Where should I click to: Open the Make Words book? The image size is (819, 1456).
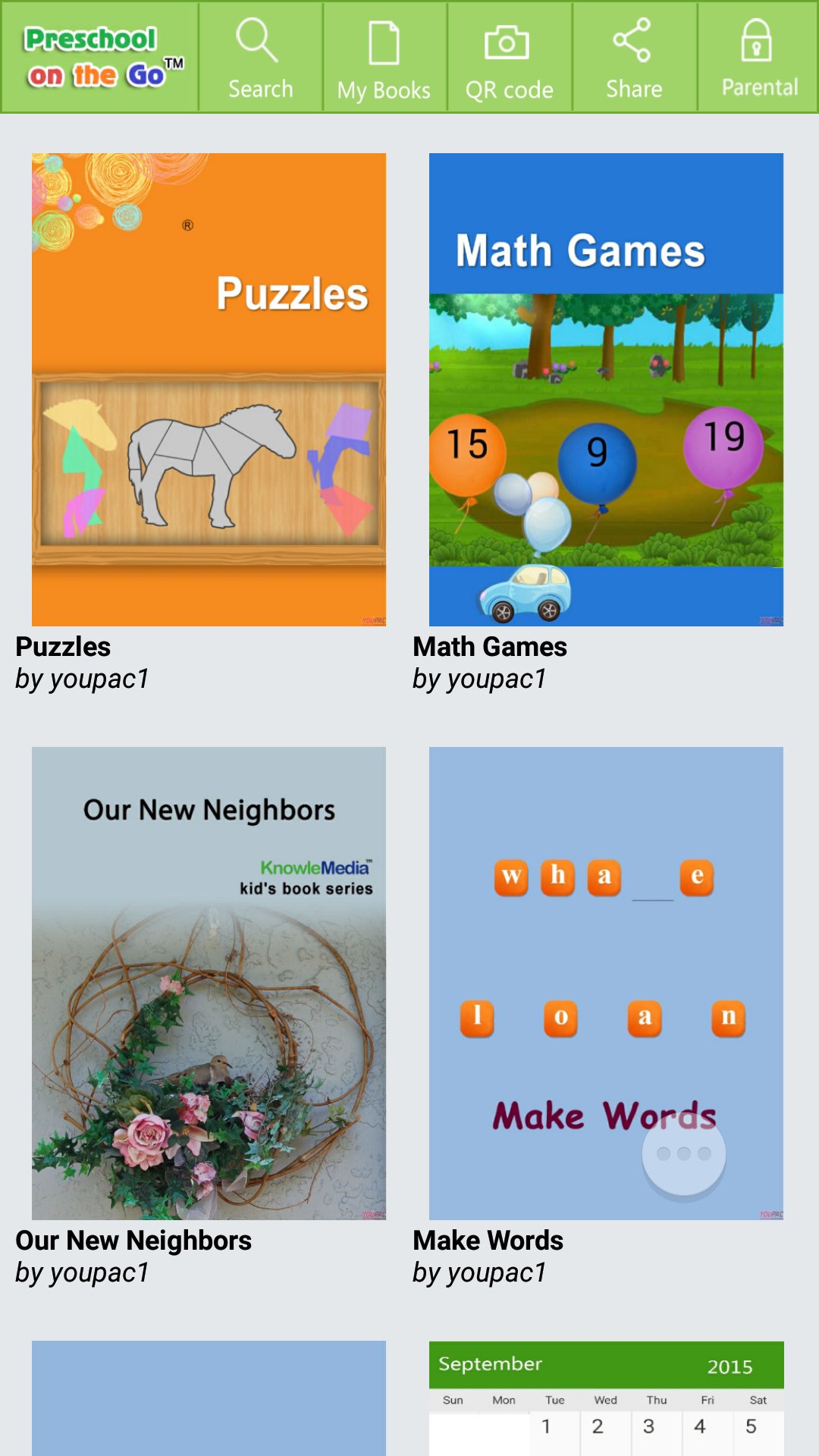(606, 984)
